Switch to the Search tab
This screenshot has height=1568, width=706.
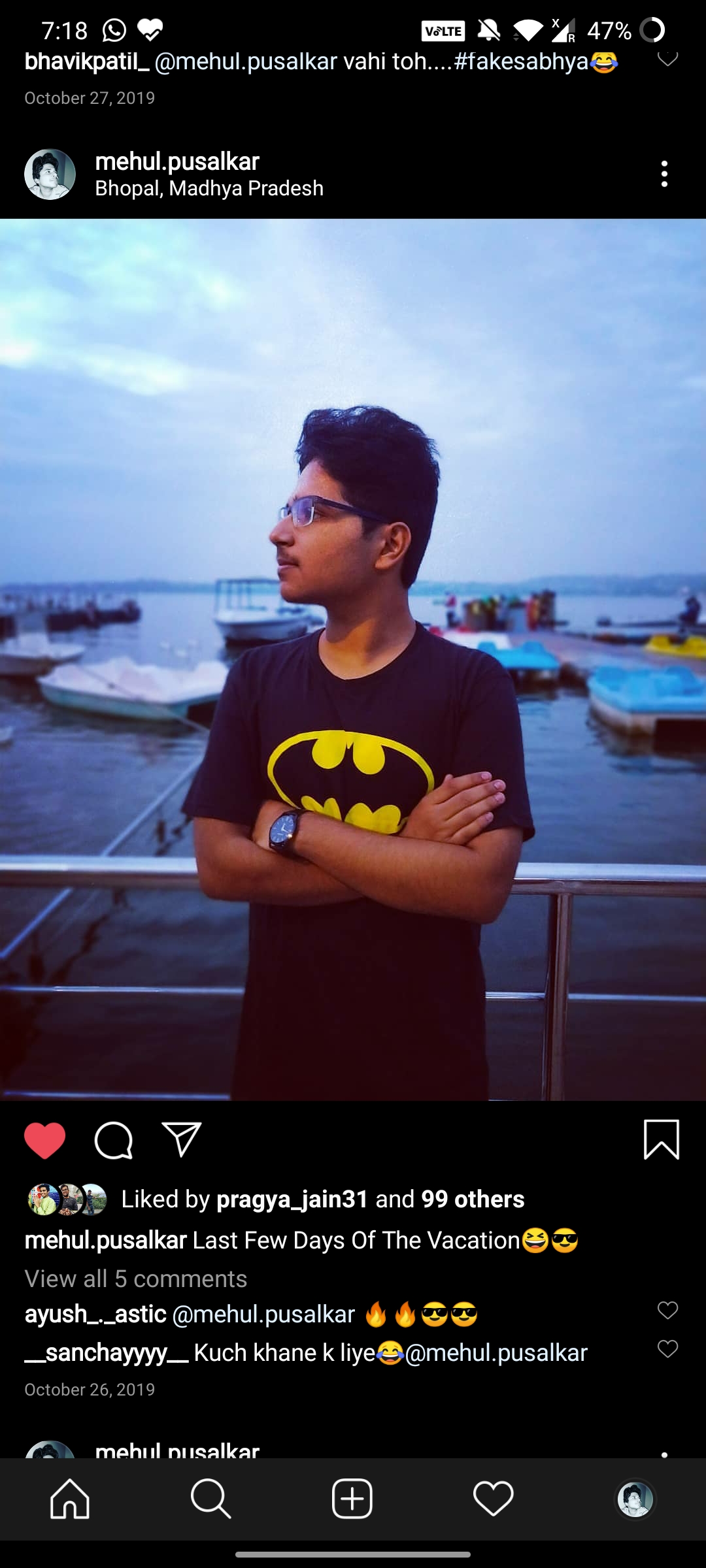pos(211,1499)
